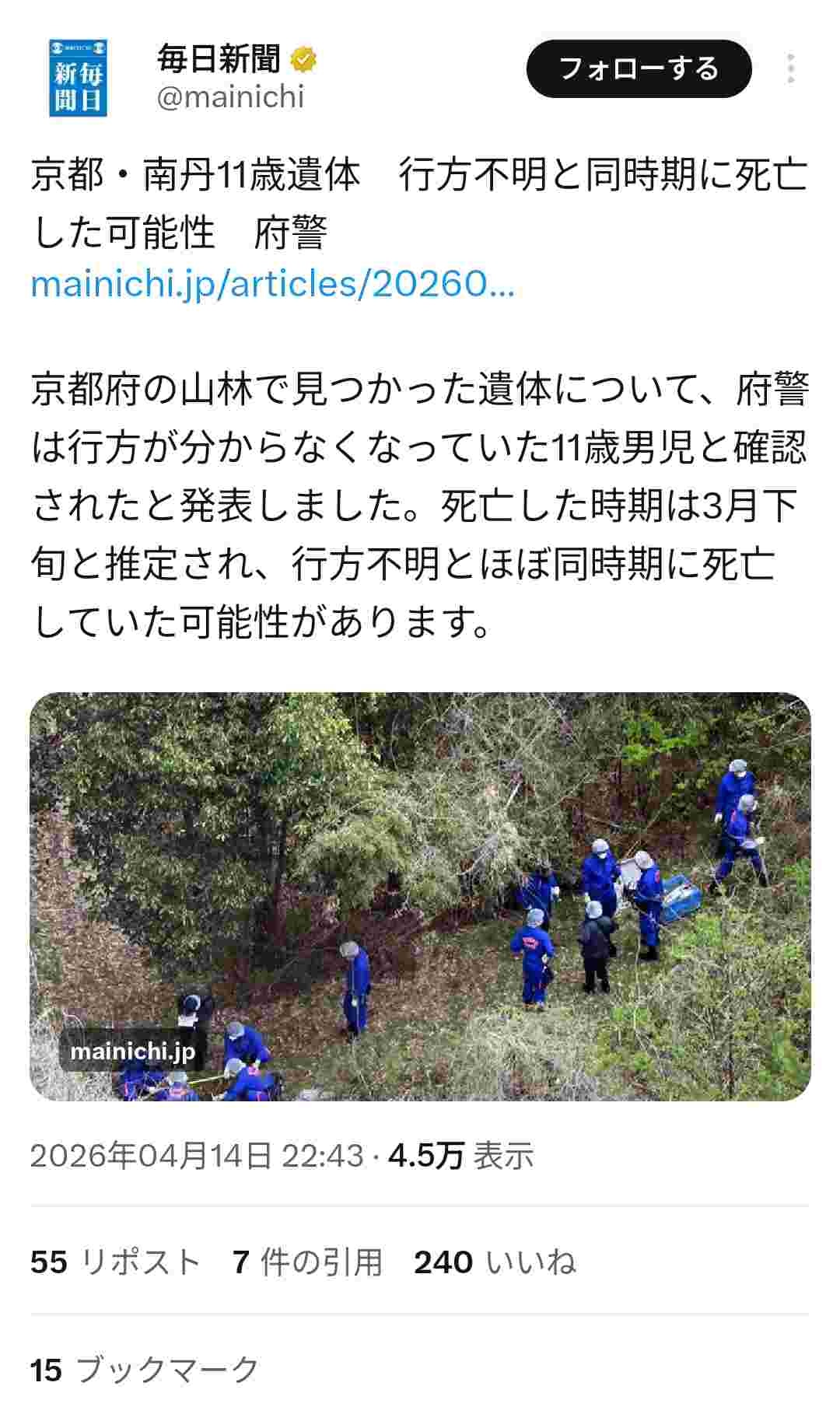Viewport: 840px width, 1421px height.
Task: Open the @mainichi account name
Action: click(230, 98)
